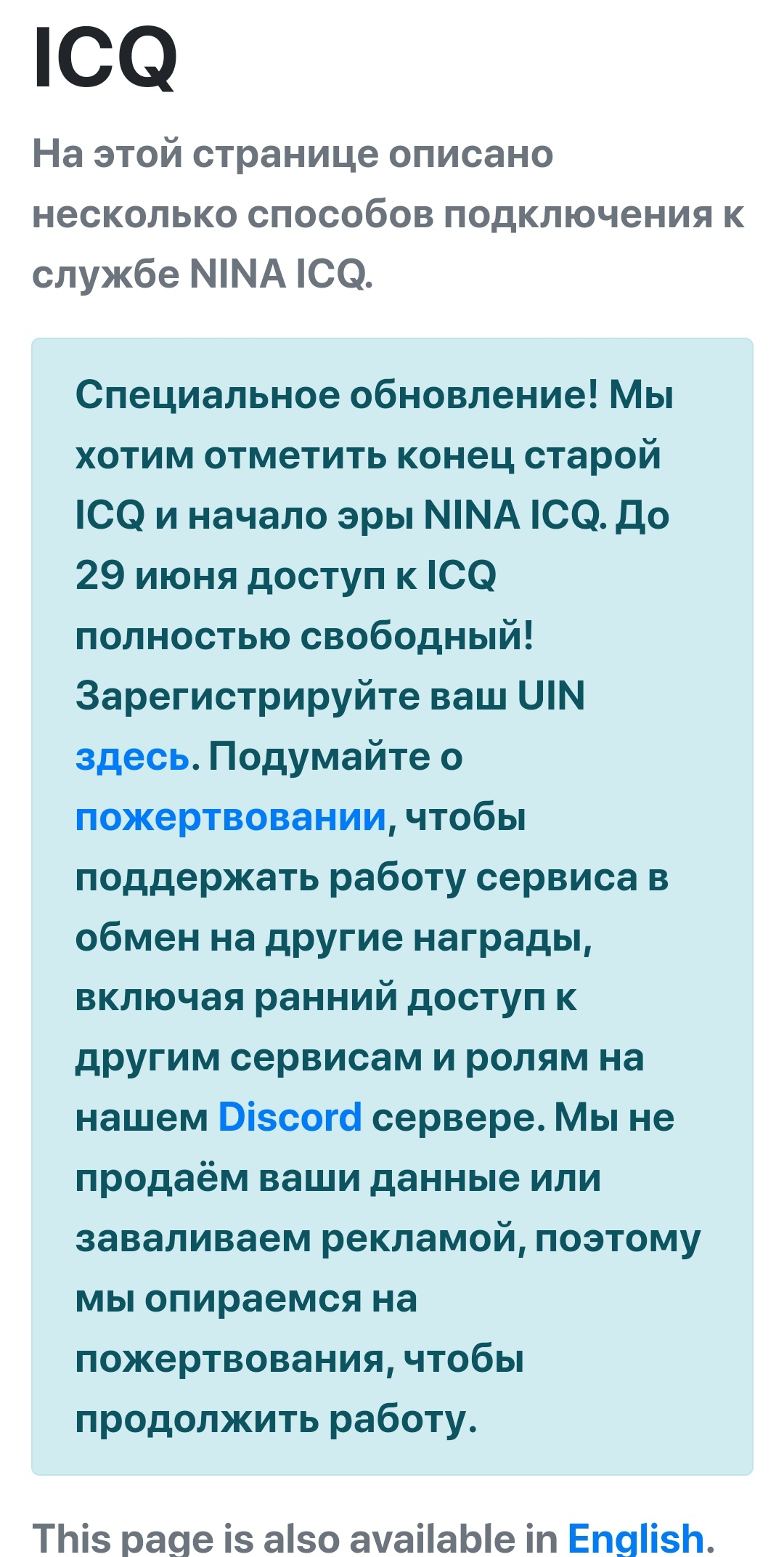Follow the 'пожертвовании' donation link
The height and width of the screenshot is (1557, 784).
(231, 818)
